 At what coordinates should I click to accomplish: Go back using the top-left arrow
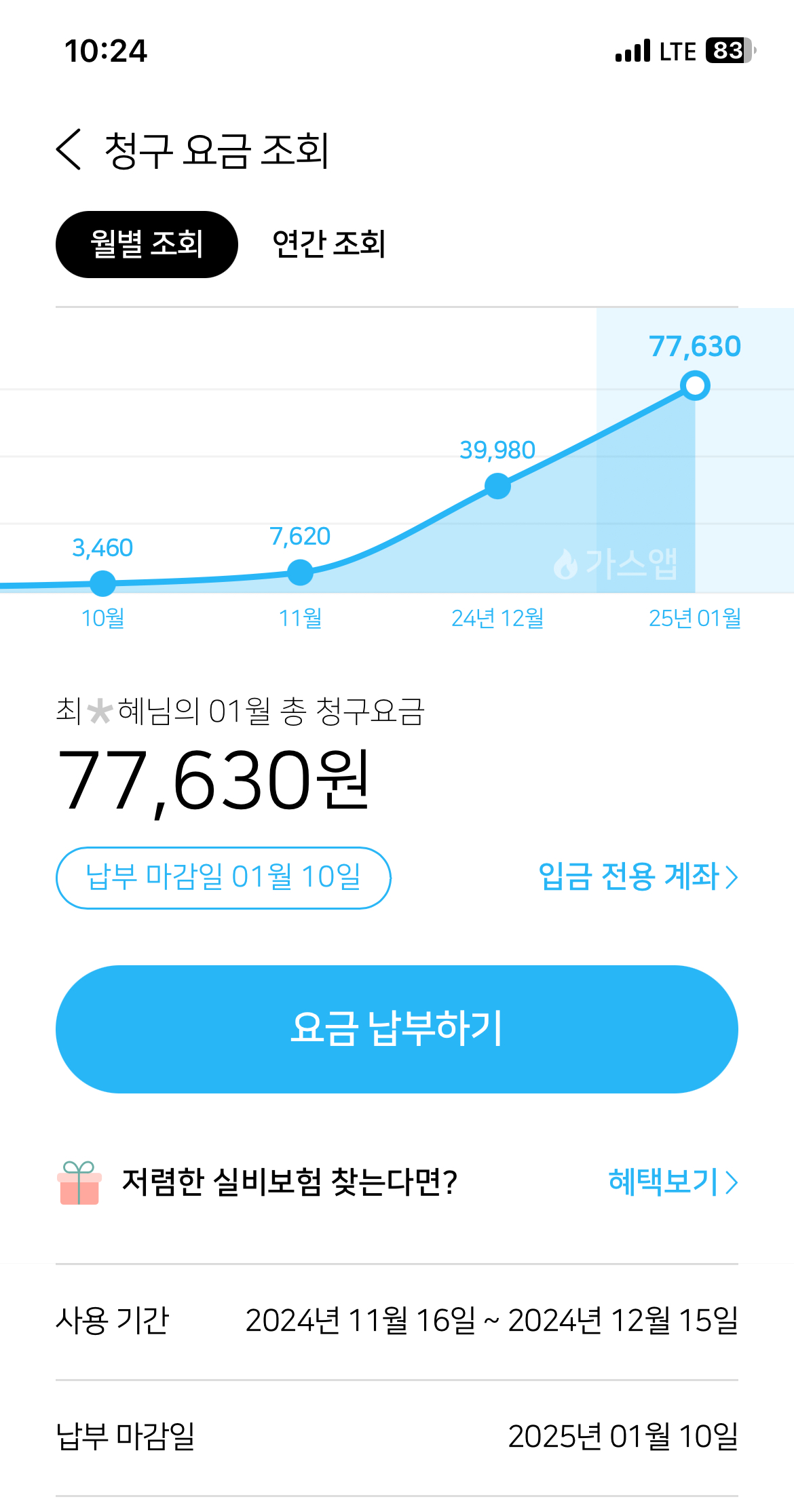(x=69, y=149)
